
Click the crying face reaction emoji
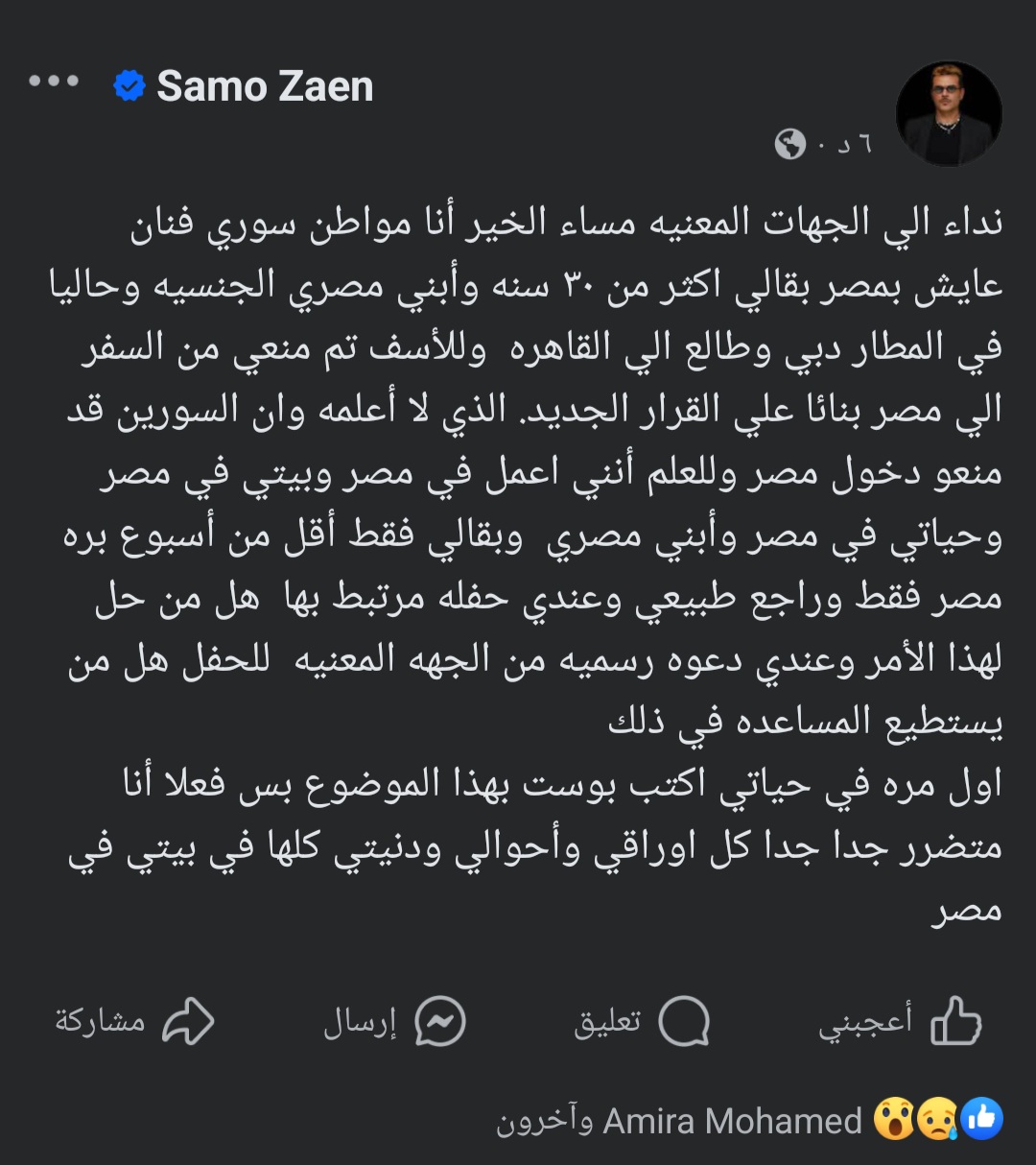click(x=936, y=1120)
